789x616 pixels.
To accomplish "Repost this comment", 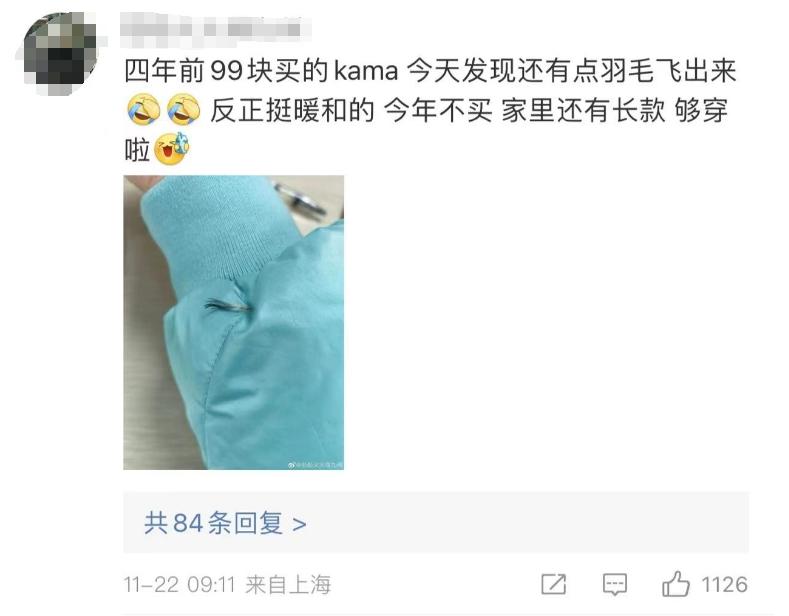I will [x=553, y=584].
